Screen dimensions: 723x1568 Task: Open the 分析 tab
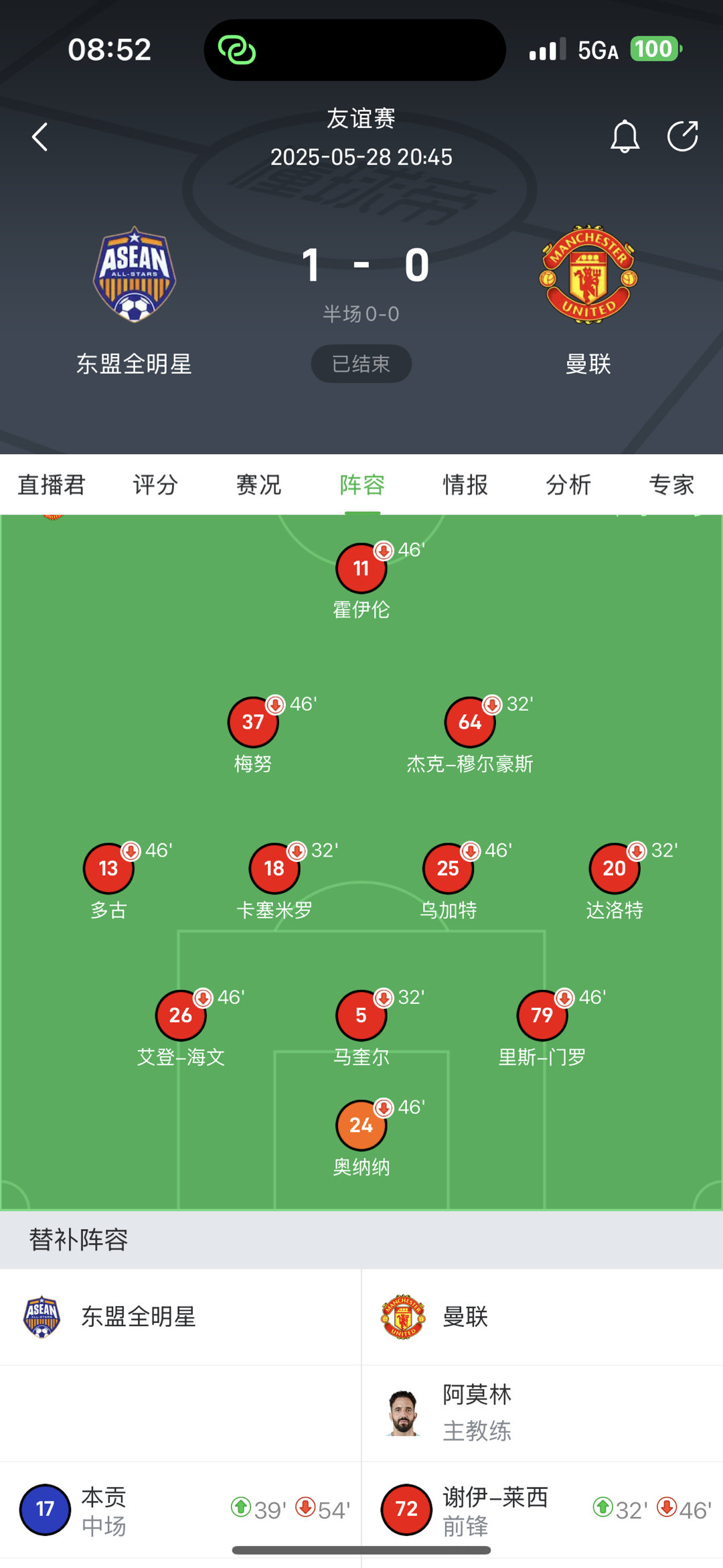click(x=570, y=485)
